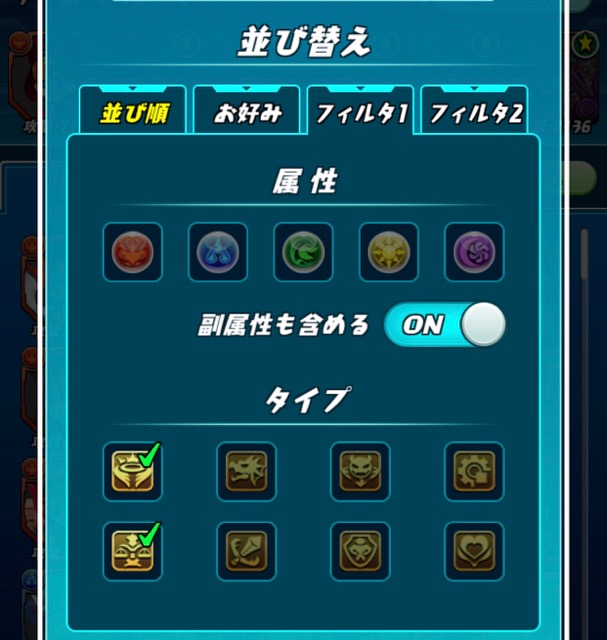Select the sword attacker type filter
The height and width of the screenshot is (640, 607).
247,551
